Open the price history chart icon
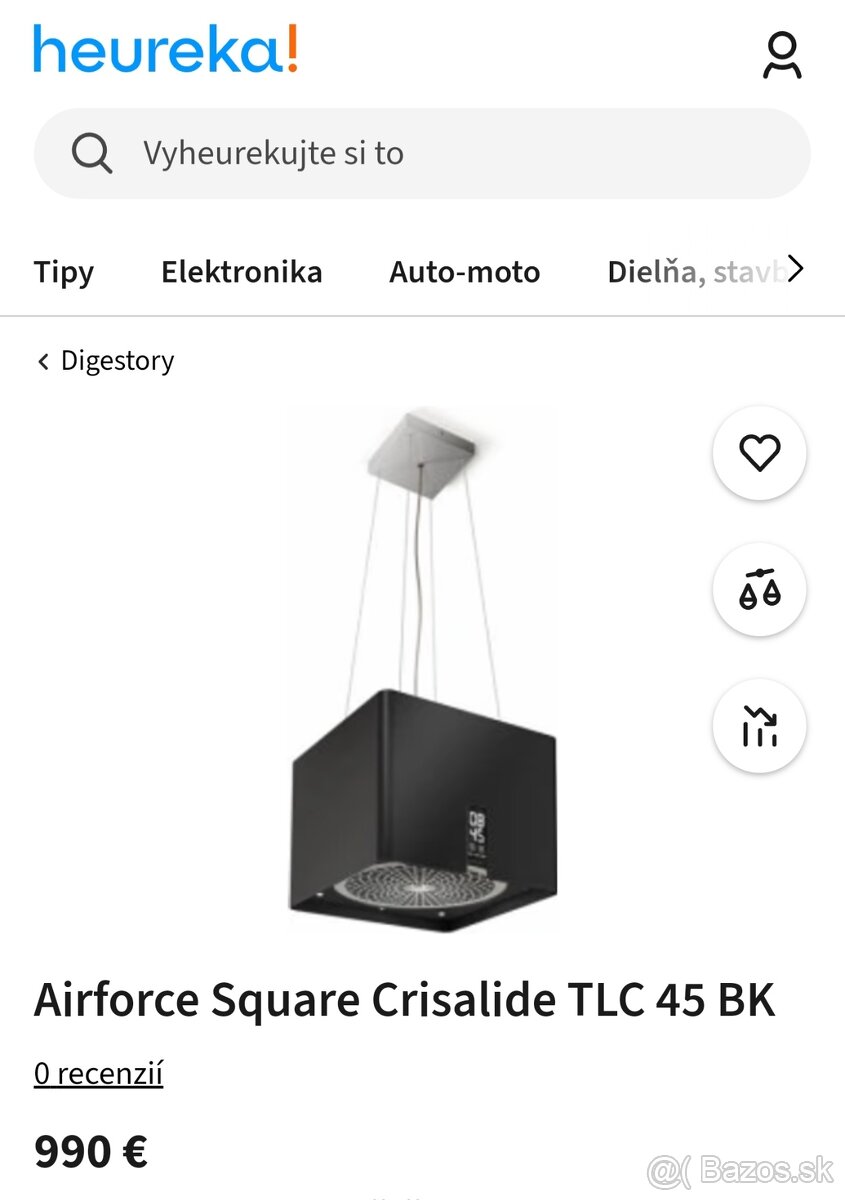Viewport: 845px width, 1200px height. click(x=759, y=727)
